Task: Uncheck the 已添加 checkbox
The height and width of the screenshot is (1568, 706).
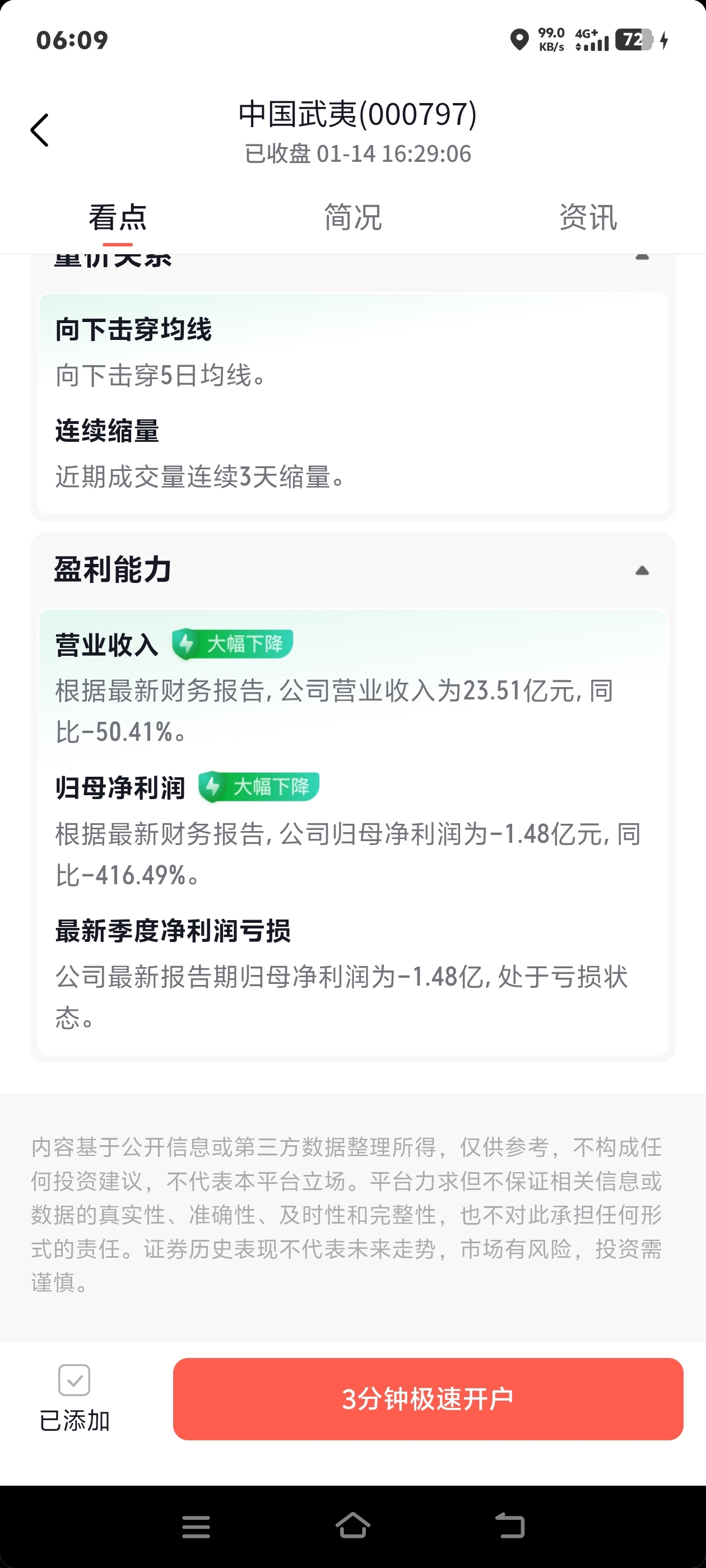Action: tap(75, 1381)
